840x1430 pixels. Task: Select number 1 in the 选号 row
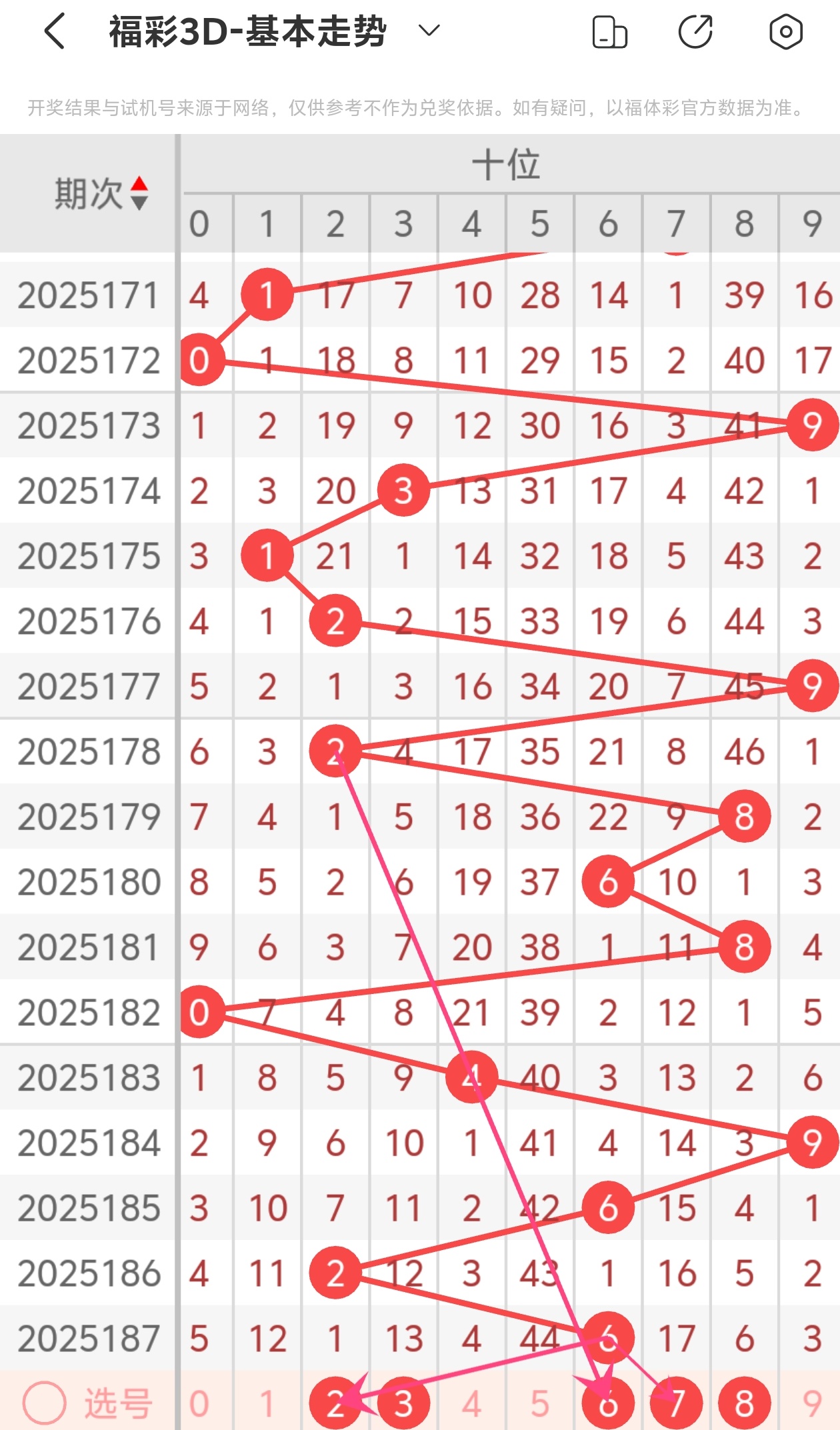coord(267,1403)
